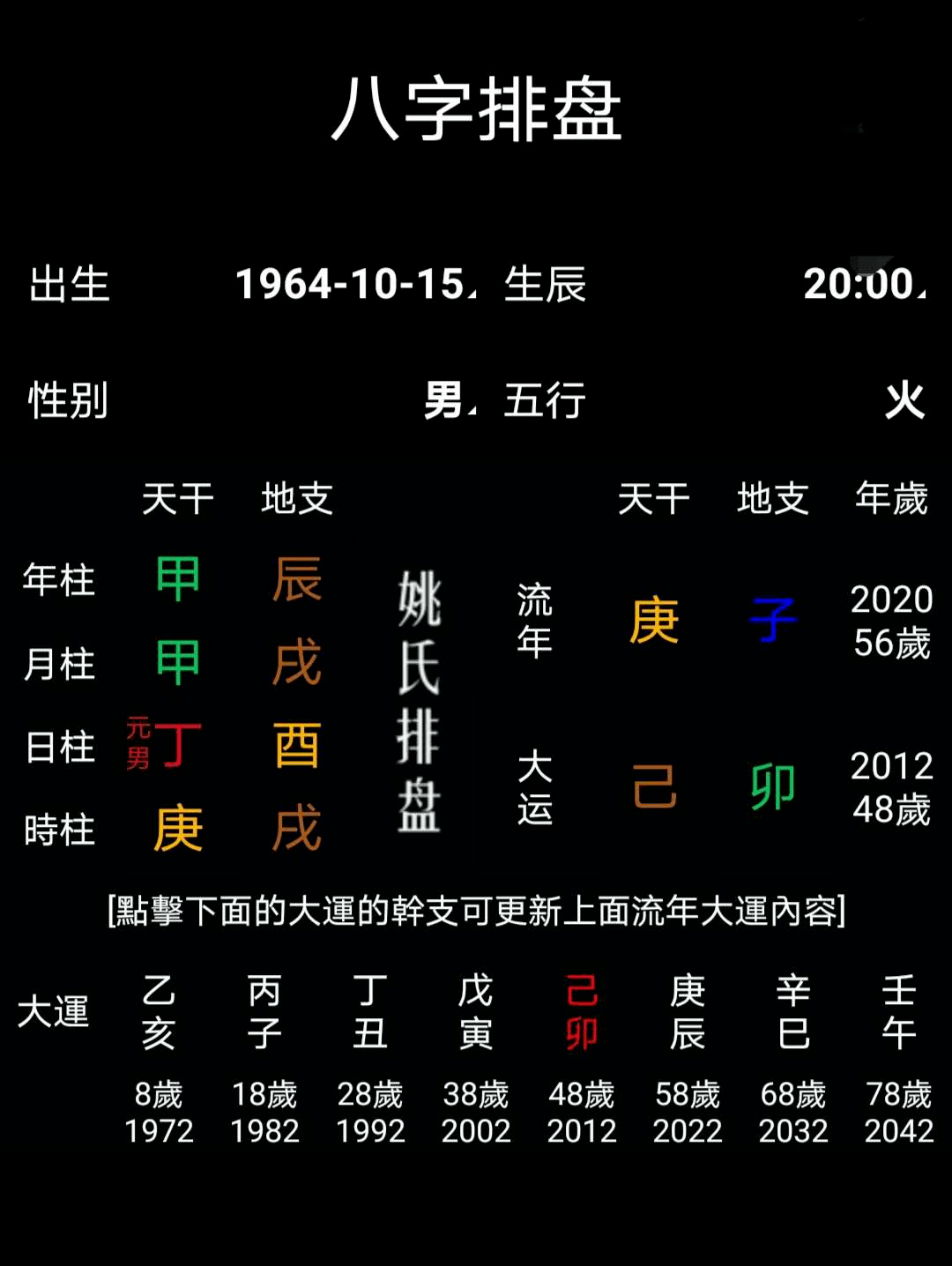Choose the 壬午 大運 starting 2042
The height and width of the screenshot is (1266, 952).
click(x=899, y=1012)
